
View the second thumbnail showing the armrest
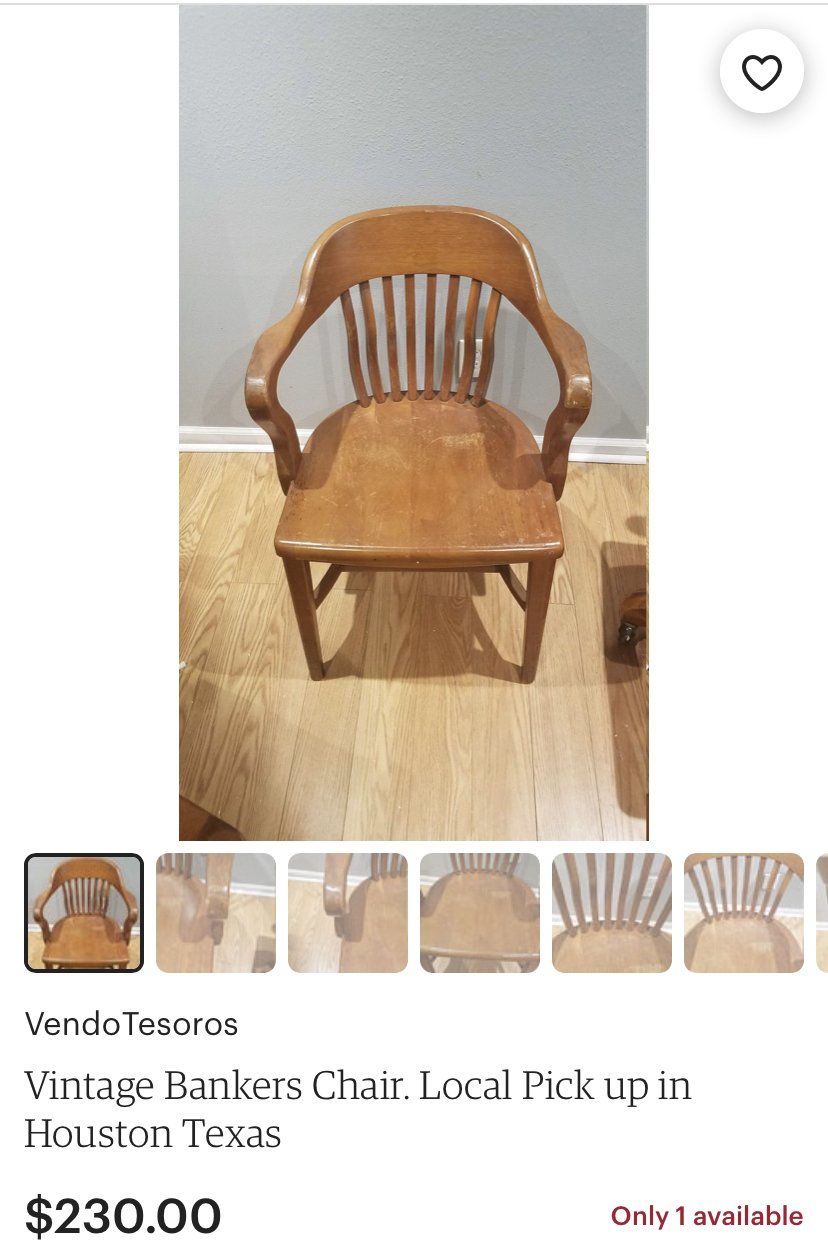(x=215, y=911)
